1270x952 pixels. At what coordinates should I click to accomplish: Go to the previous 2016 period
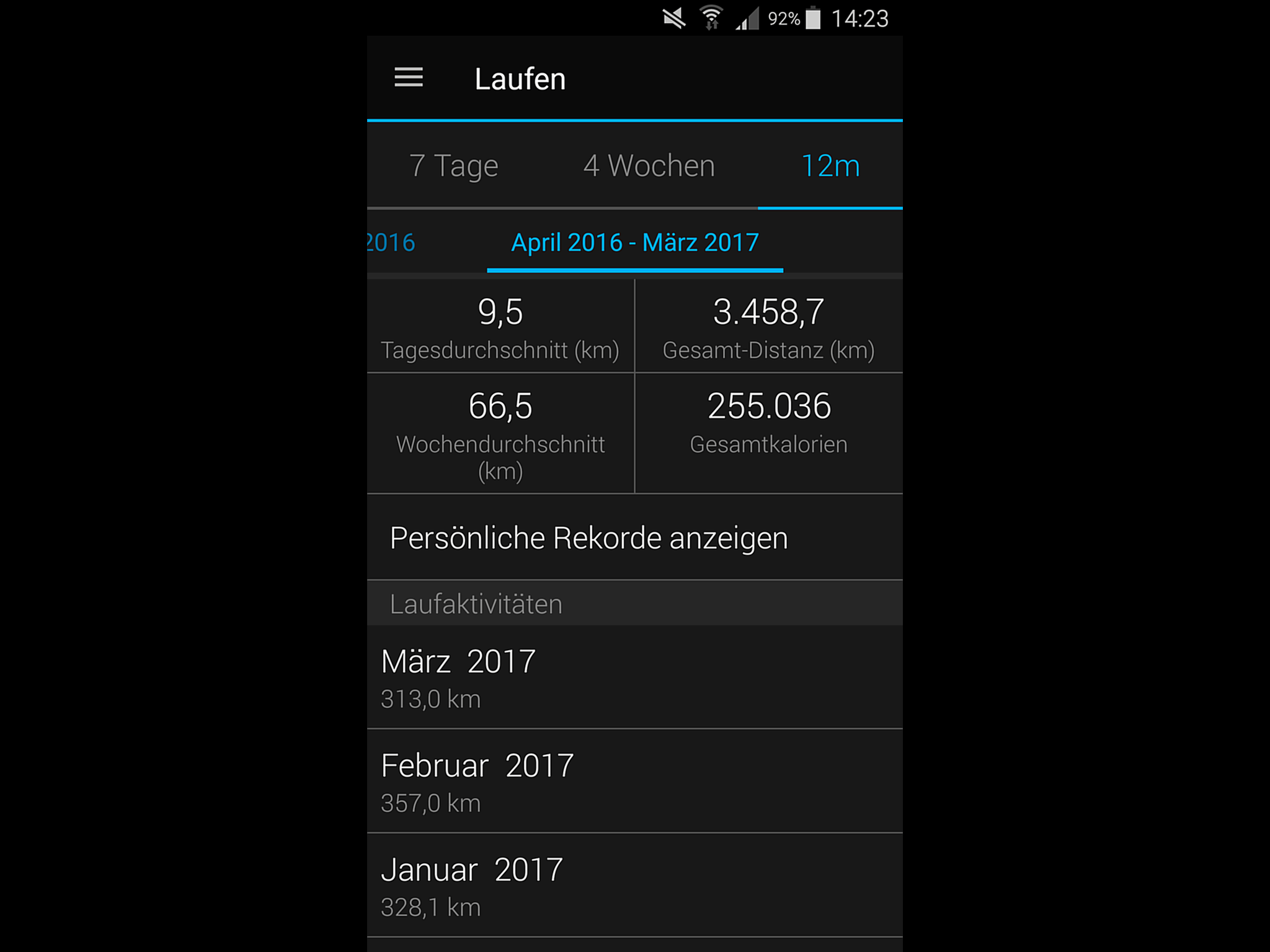[391, 242]
